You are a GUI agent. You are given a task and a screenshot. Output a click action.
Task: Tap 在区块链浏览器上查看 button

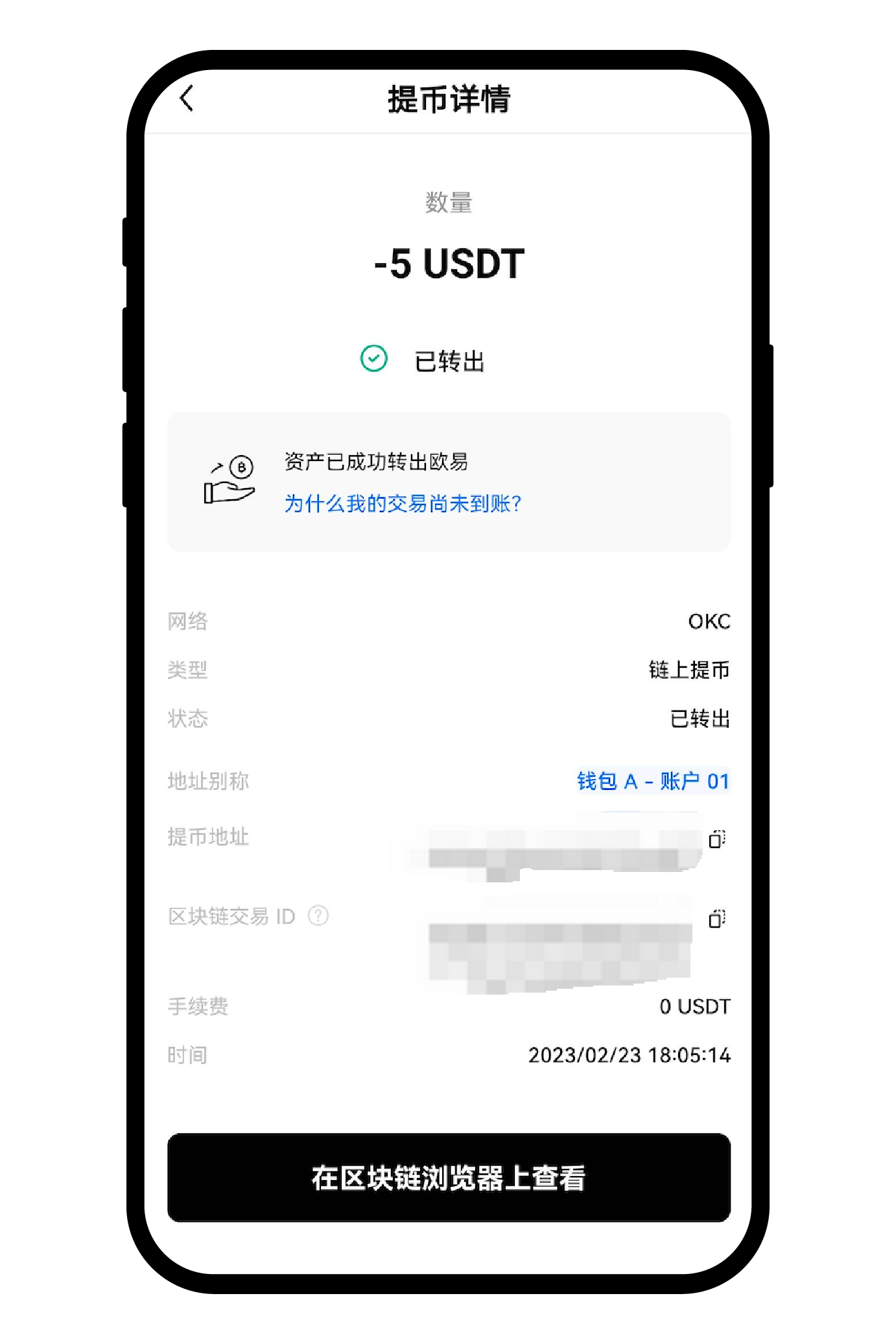(449, 1177)
